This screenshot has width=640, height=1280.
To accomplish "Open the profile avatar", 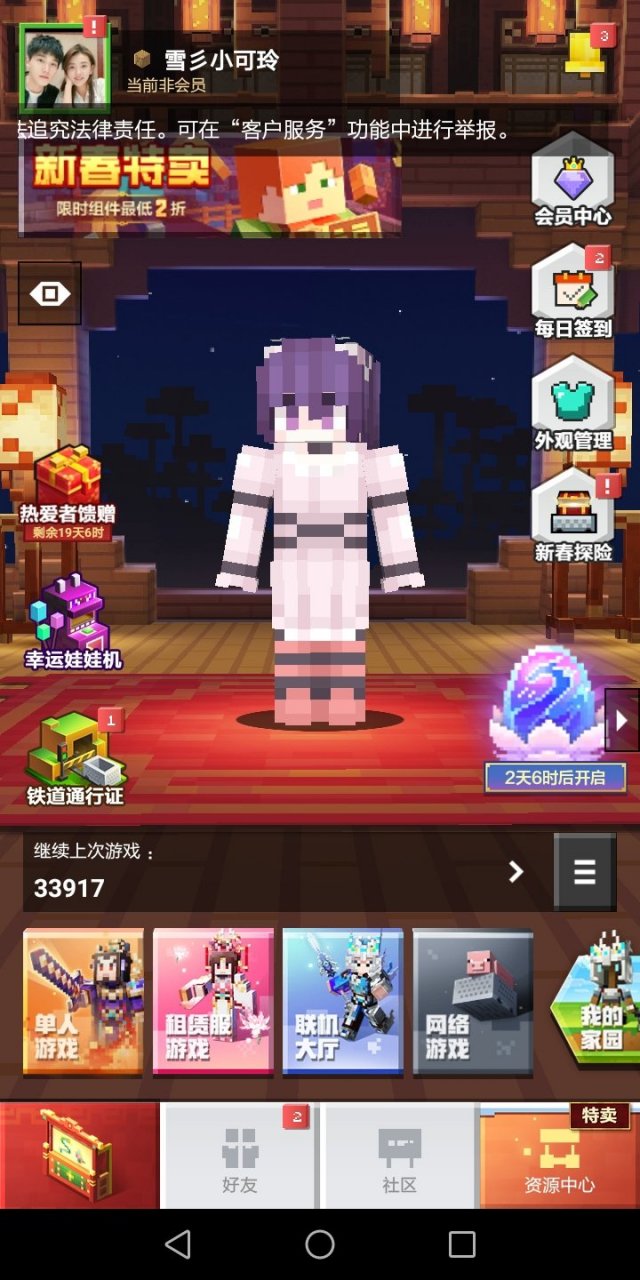I will (x=65, y=68).
